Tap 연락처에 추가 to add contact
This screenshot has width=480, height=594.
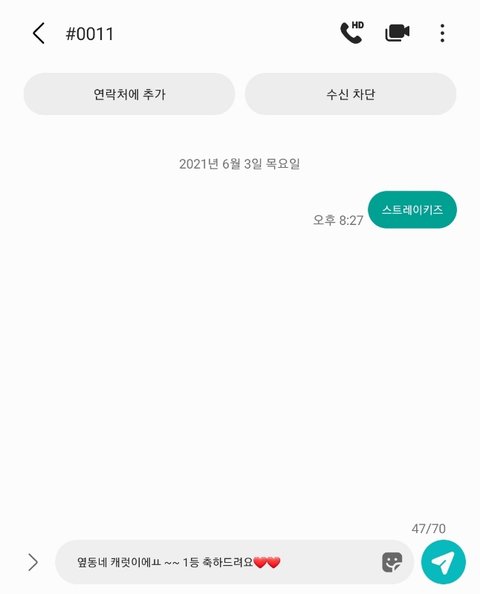click(129, 94)
